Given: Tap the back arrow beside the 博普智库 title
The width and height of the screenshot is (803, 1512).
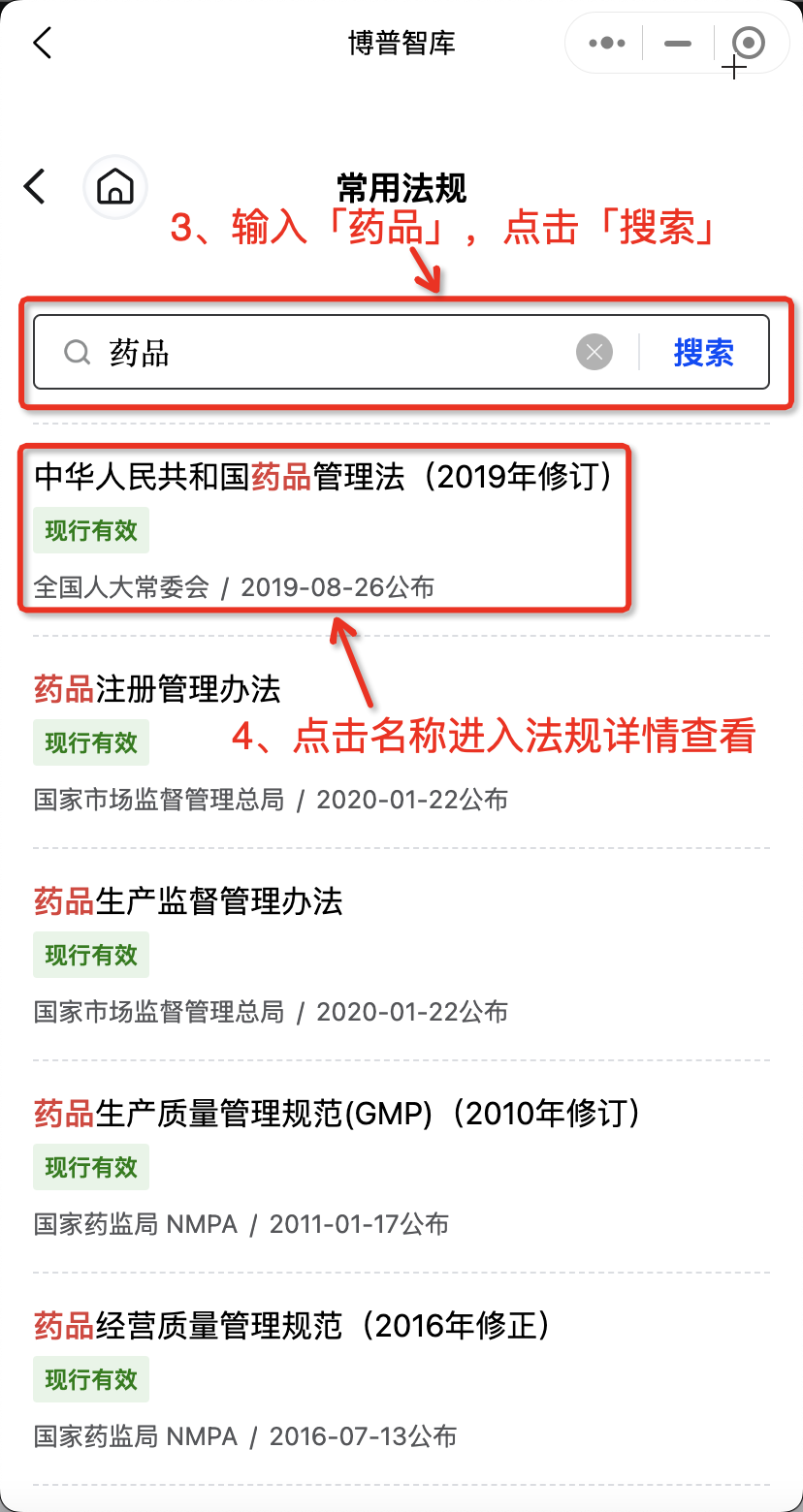Looking at the screenshot, I should tap(42, 43).
